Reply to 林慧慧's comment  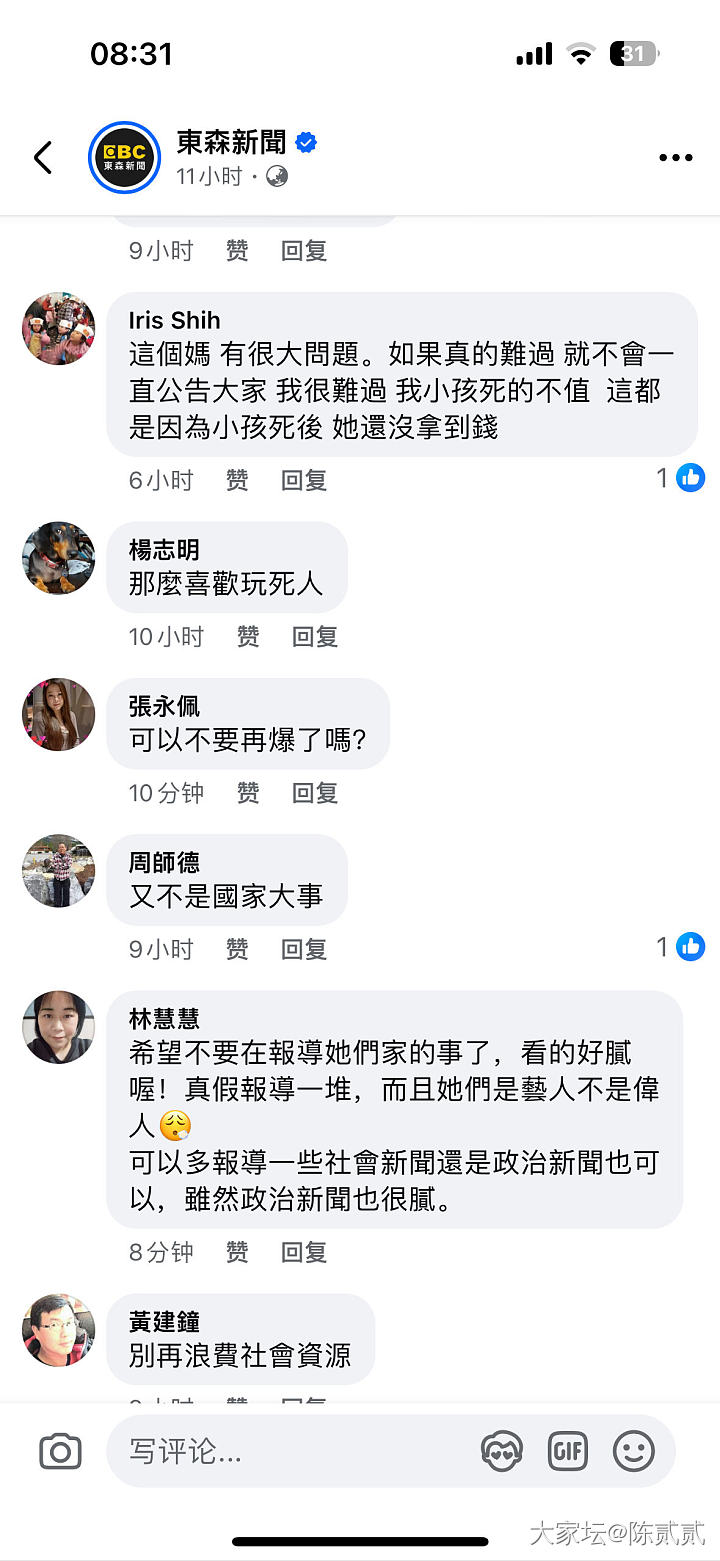(304, 1252)
